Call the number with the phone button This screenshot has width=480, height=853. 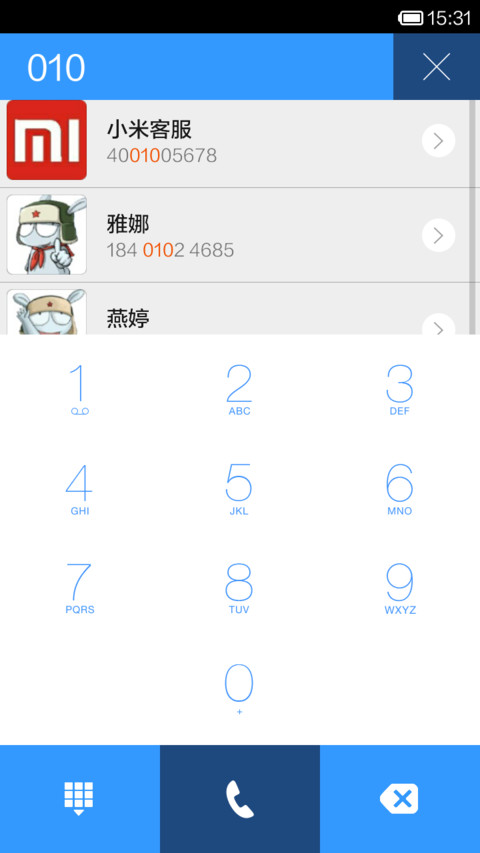[x=240, y=799]
